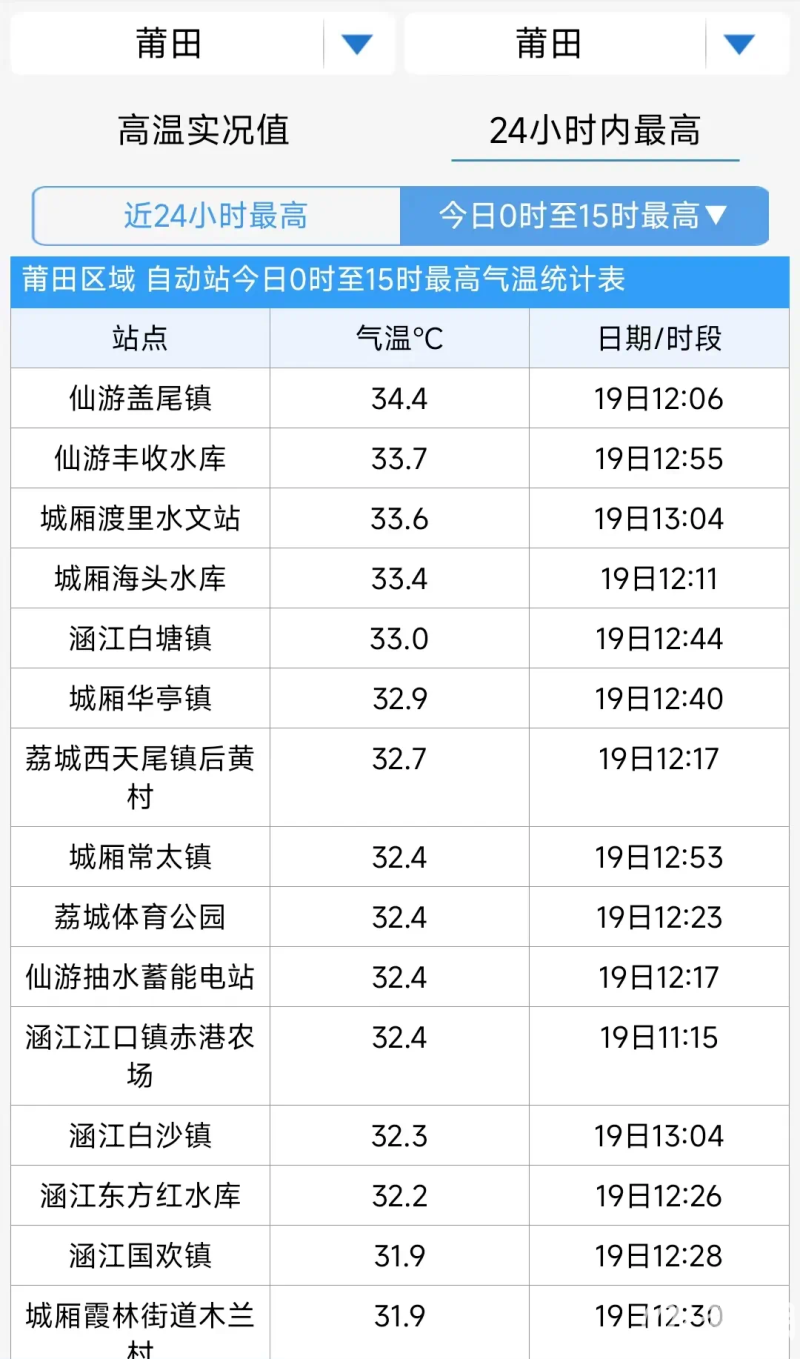Switch to 高温实况值 tab
Image resolution: width=800 pixels, height=1359 pixels.
point(203,130)
